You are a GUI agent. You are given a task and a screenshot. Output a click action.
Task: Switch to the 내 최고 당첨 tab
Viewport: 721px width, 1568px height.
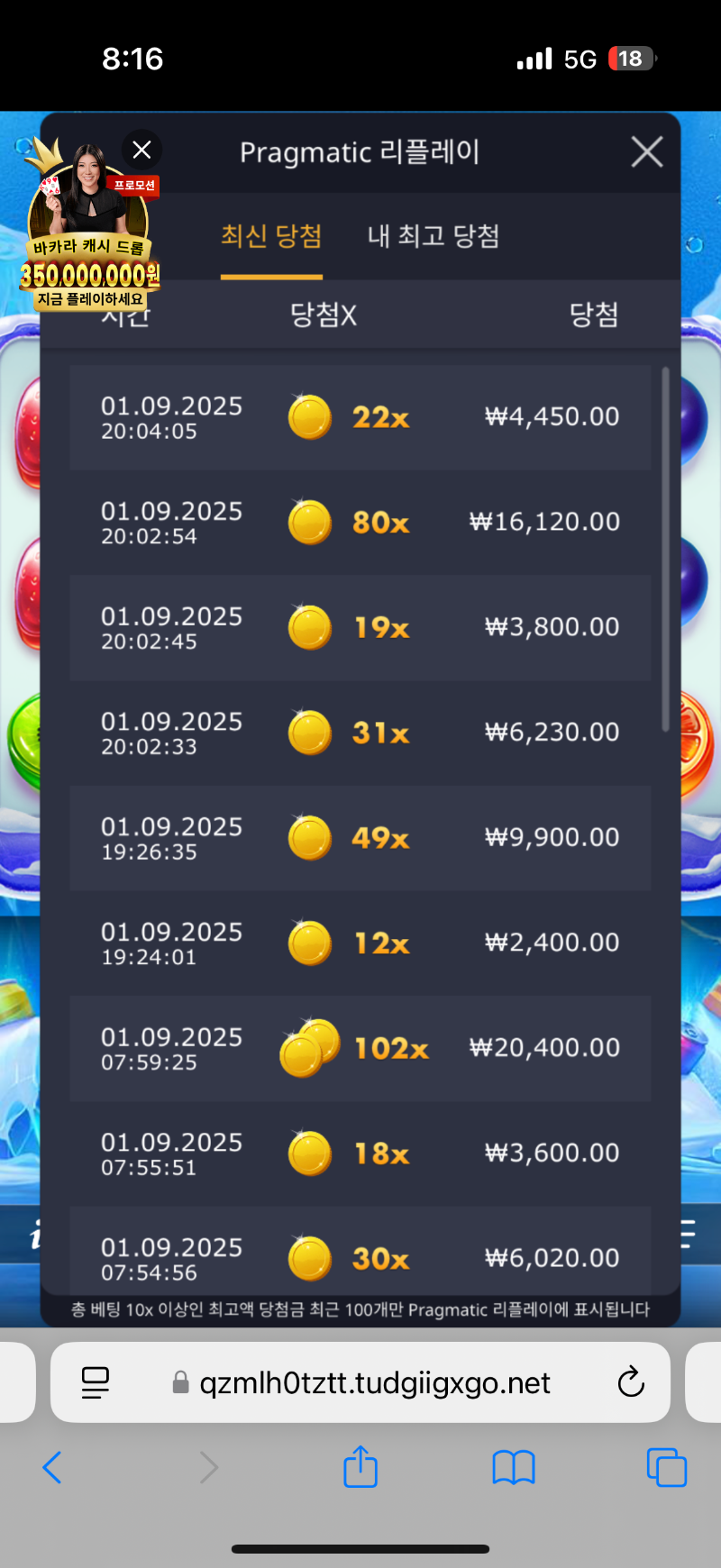click(433, 236)
